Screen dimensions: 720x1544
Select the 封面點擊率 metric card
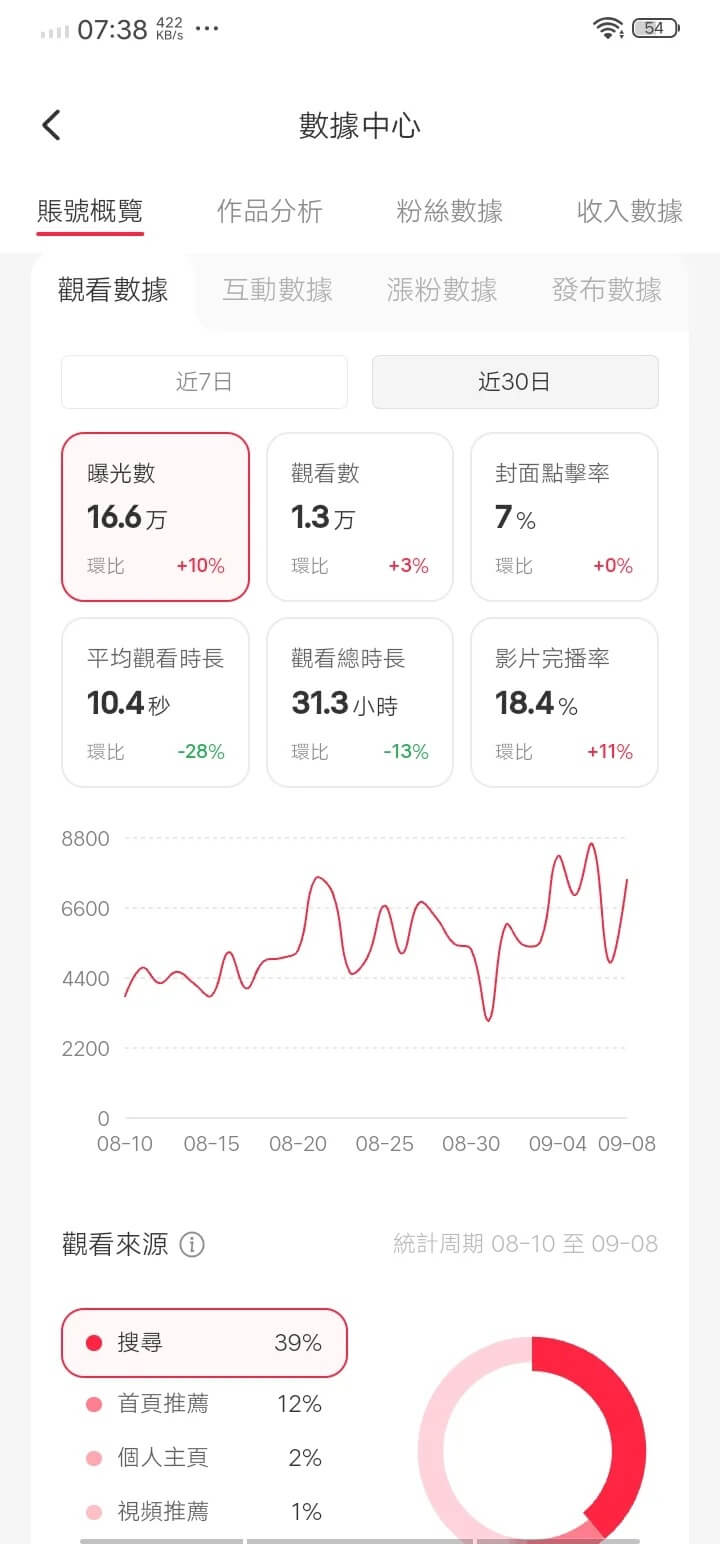[564, 517]
